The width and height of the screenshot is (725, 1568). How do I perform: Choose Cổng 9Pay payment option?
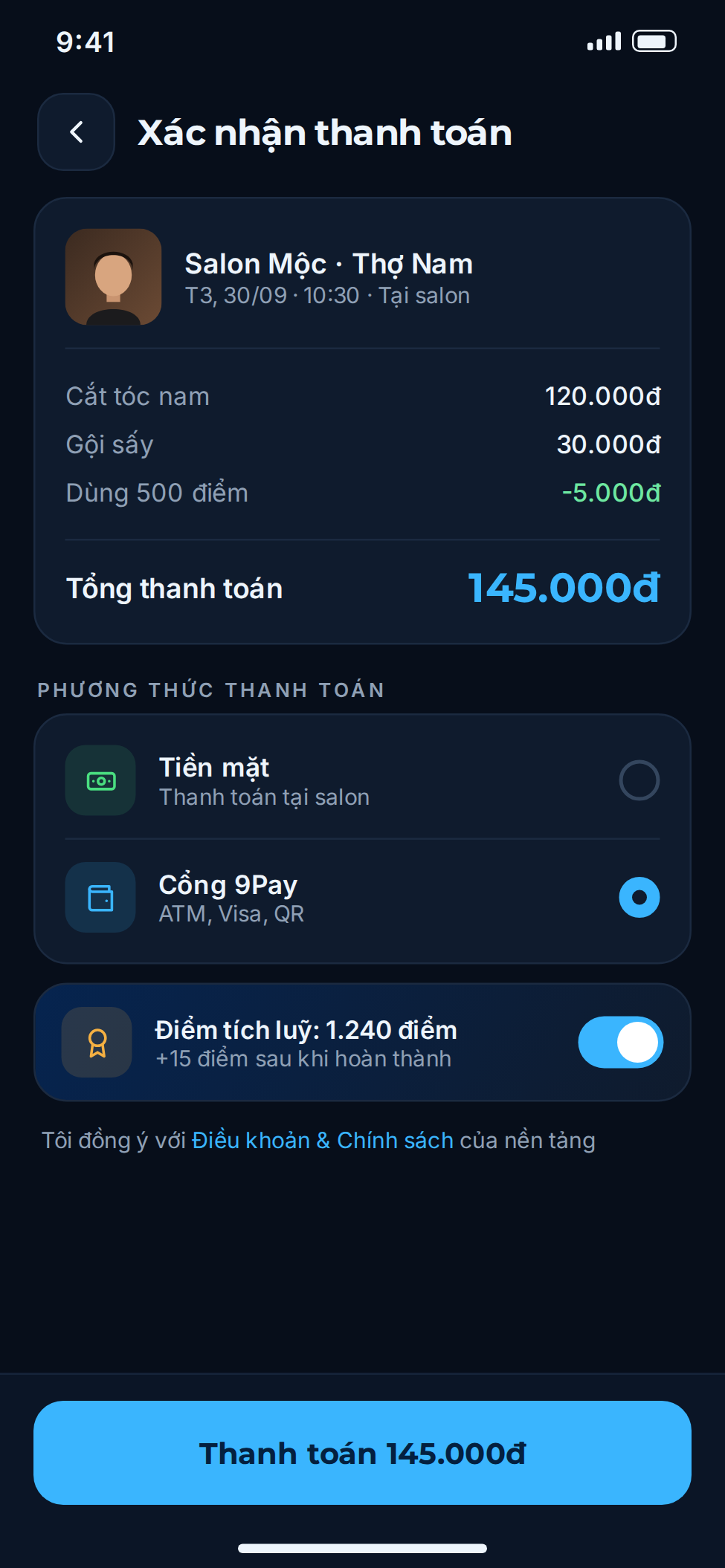coord(362,898)
